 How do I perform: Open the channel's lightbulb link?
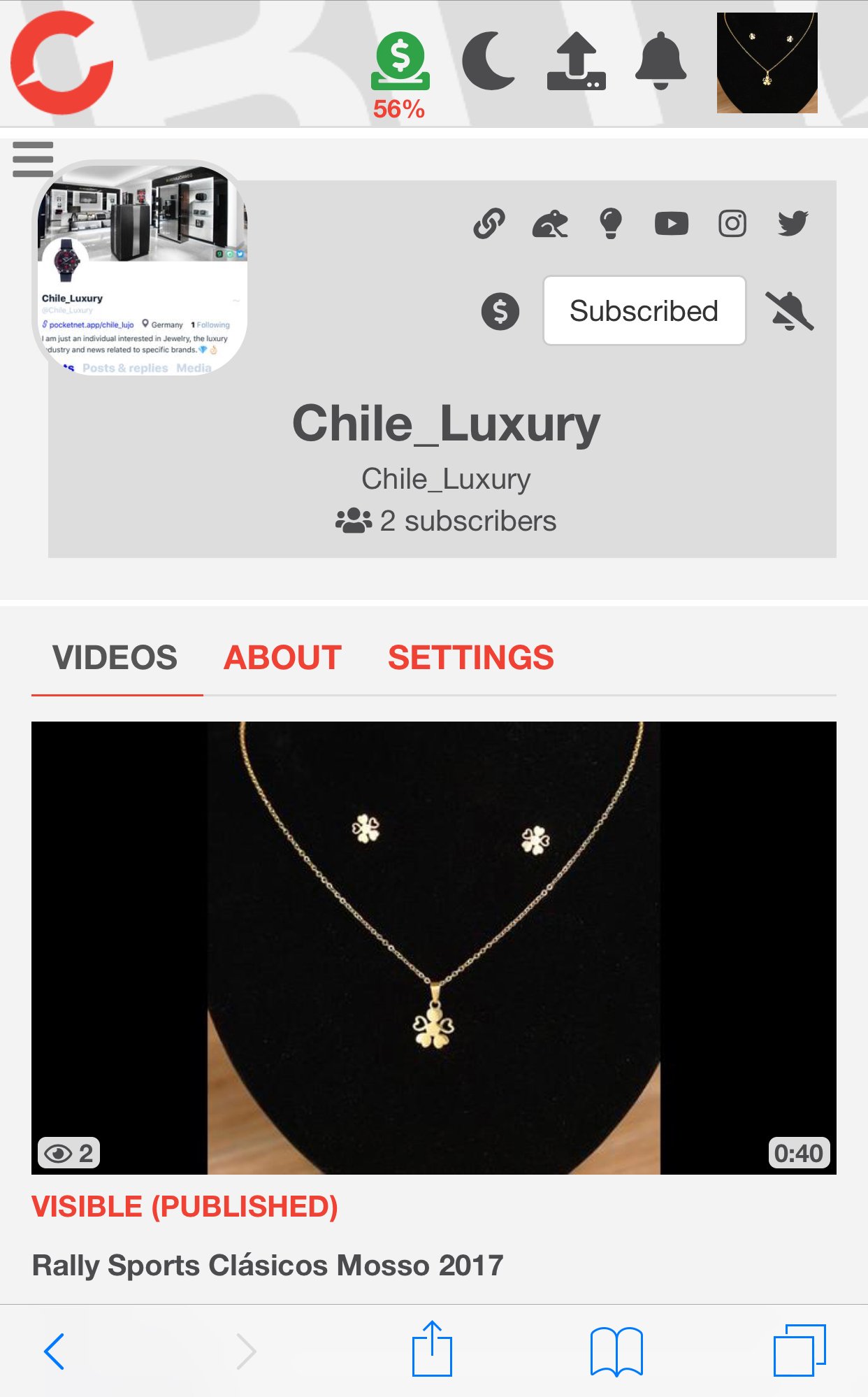pos(611,224)
